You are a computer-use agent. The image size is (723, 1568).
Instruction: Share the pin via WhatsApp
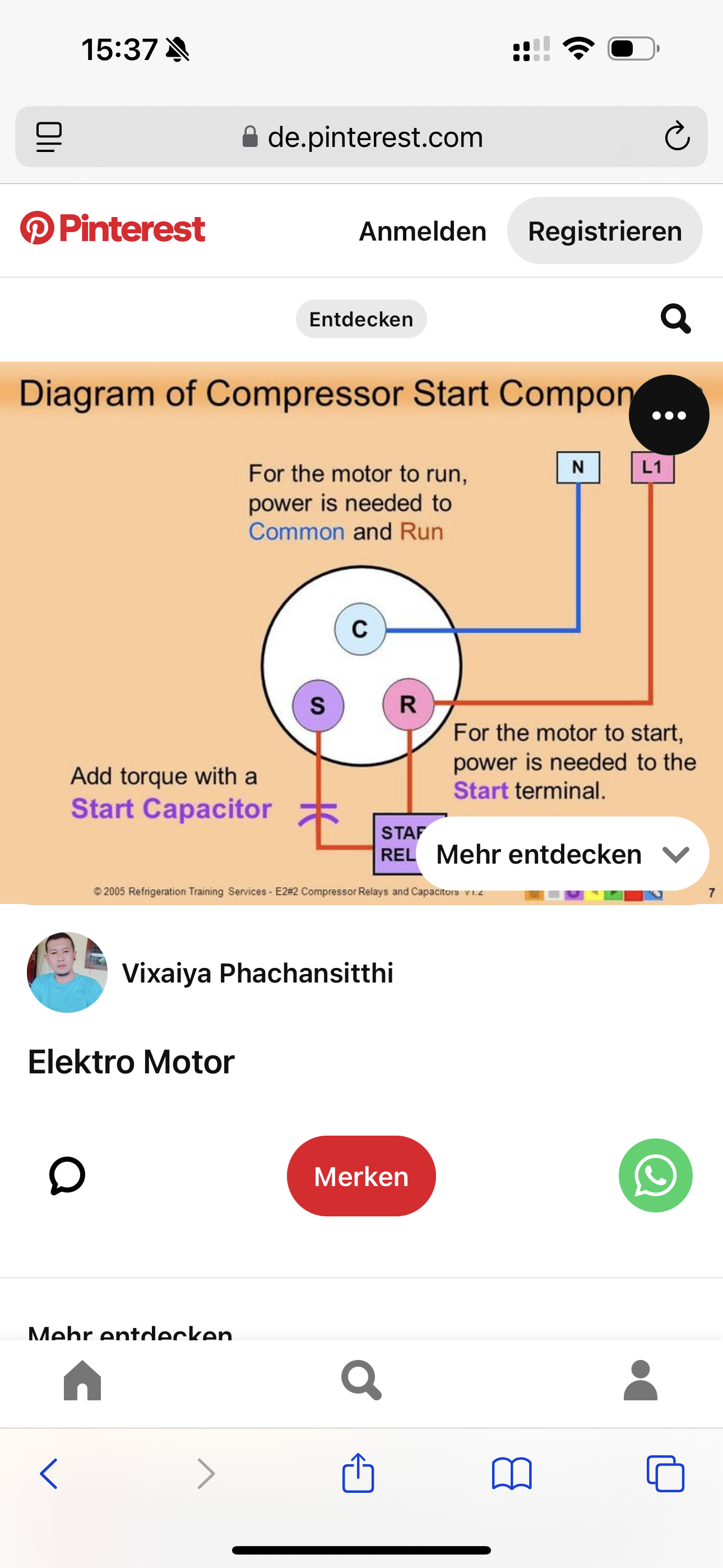pos(655,1176)
